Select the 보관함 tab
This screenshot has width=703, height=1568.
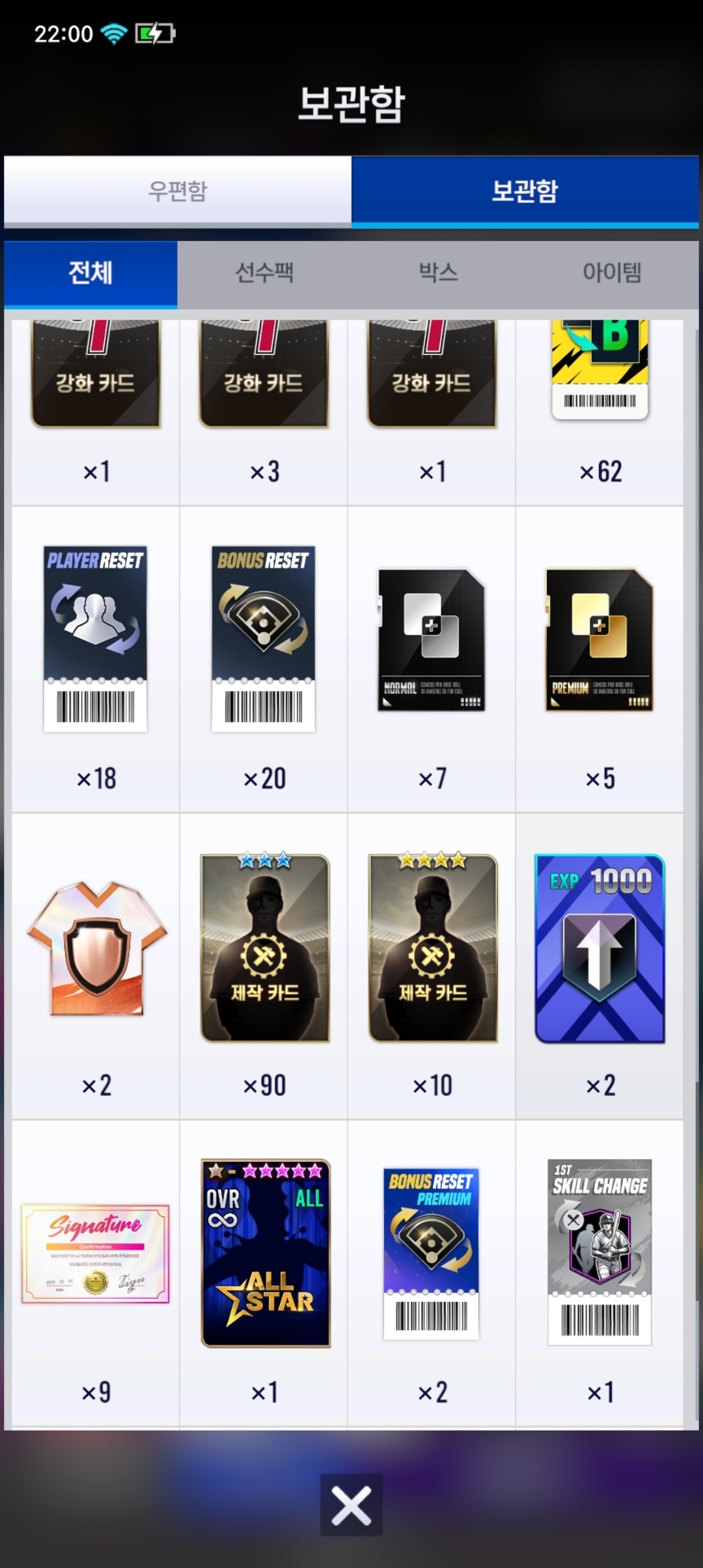[525, 191]
